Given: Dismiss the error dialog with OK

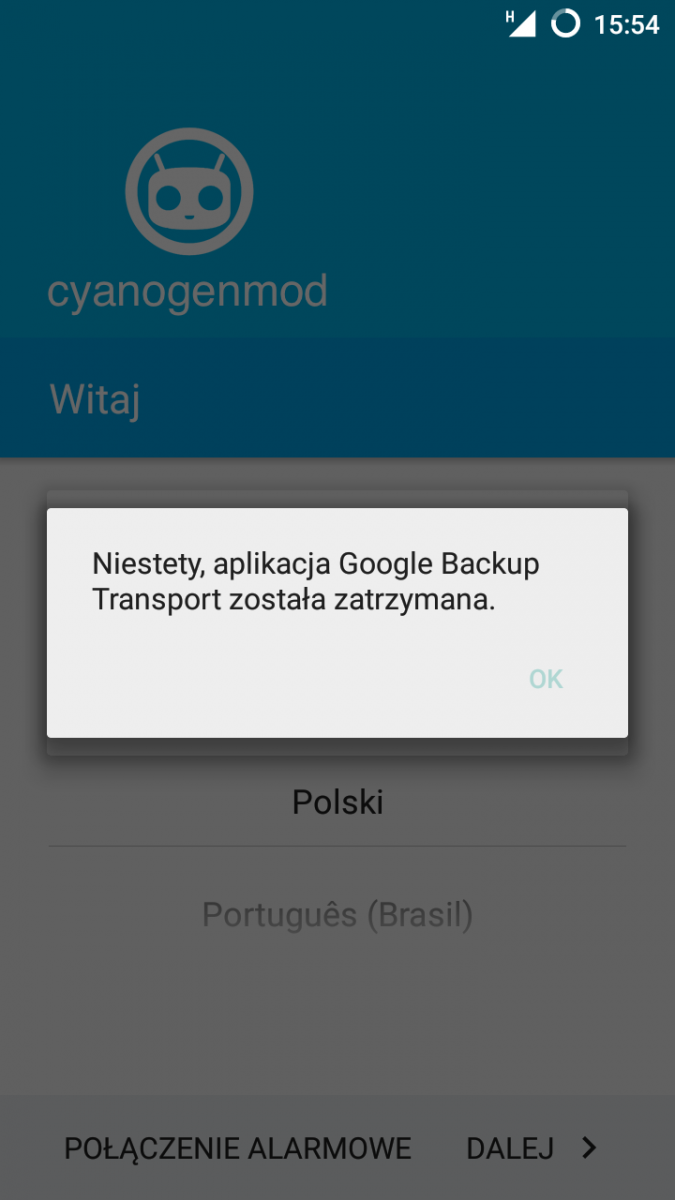Looking at the screenshot, I should (x=546, y=679).
